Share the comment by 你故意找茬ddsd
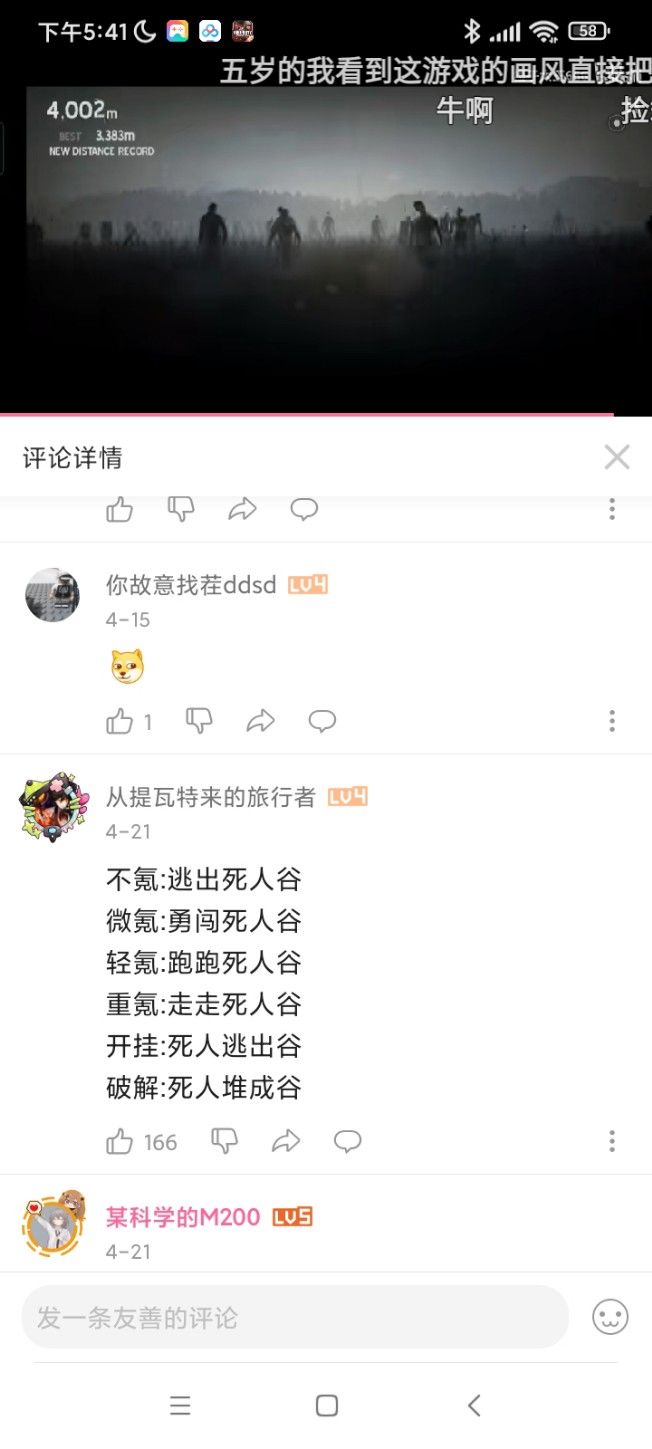The height and width of the screenshot is (1449, 652). point(261,721)
